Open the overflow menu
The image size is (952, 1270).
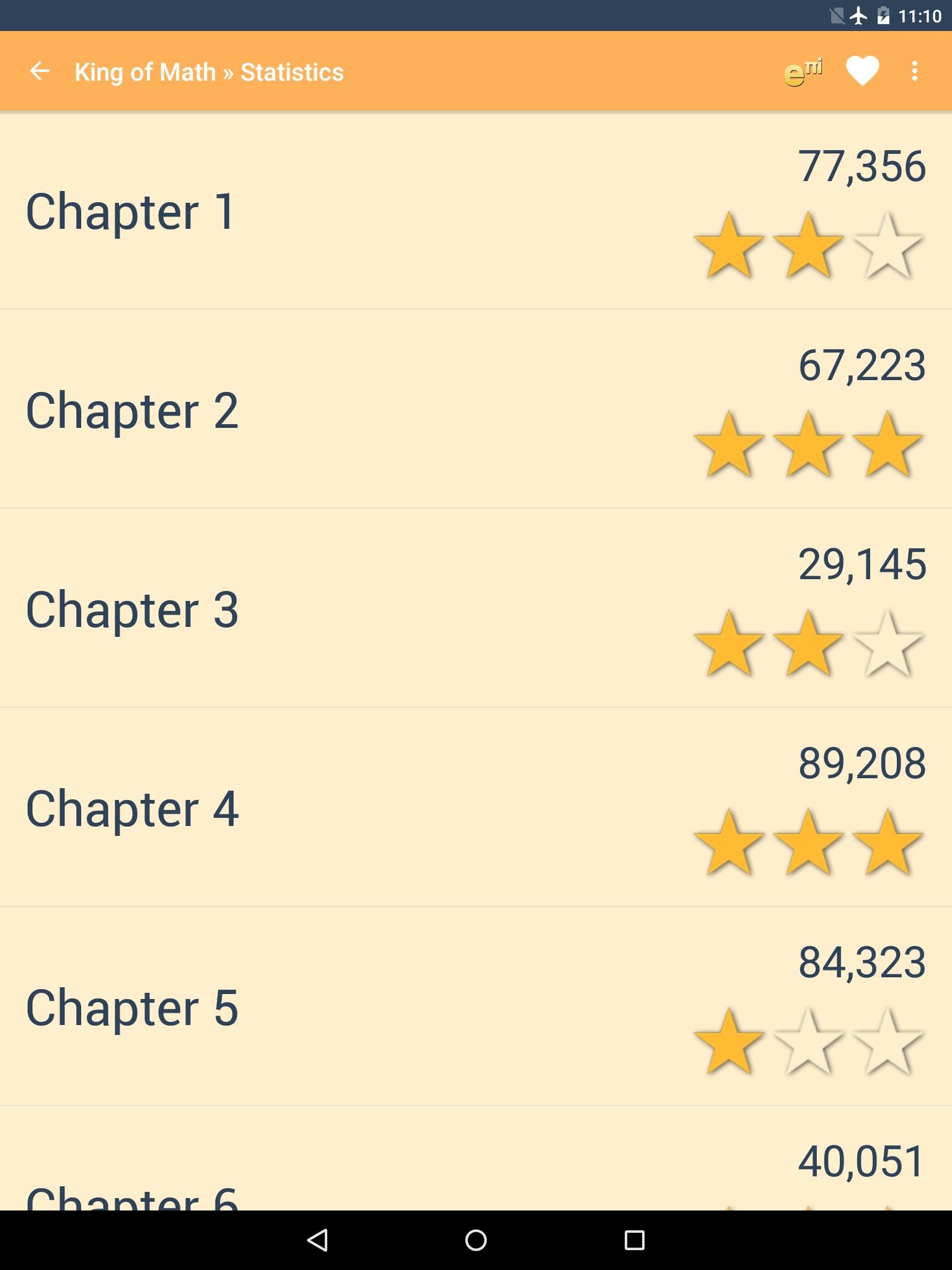coord(914,71)
